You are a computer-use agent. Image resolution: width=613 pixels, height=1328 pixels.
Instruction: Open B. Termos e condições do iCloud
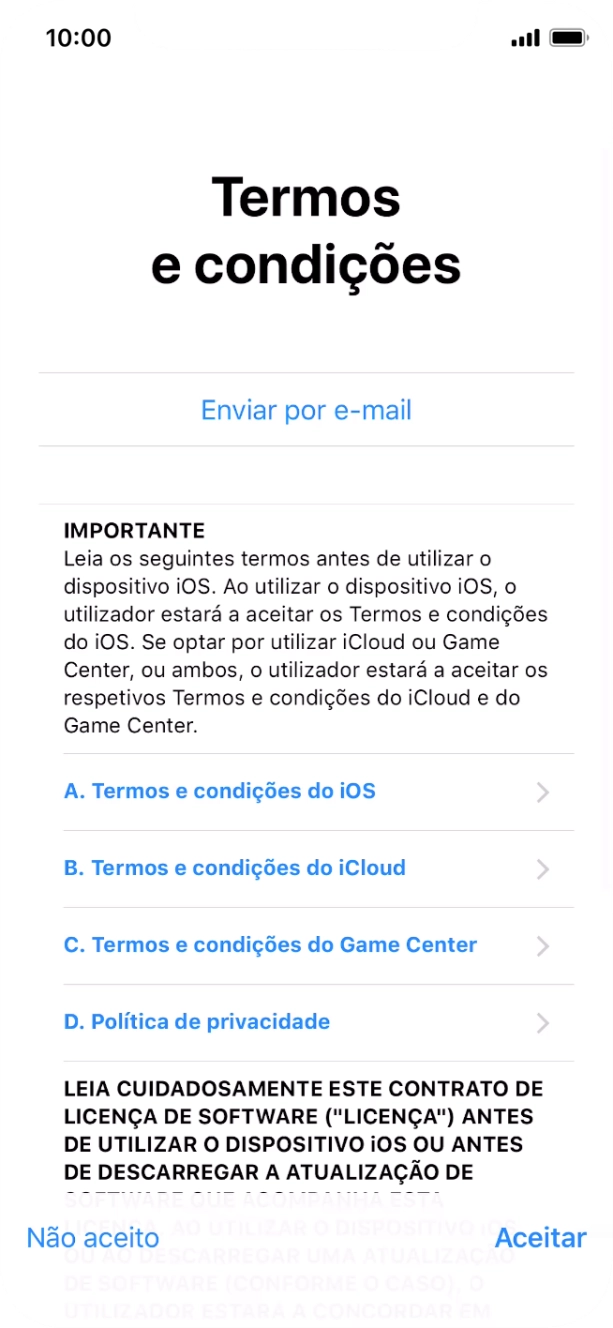(x=306, y=869)
